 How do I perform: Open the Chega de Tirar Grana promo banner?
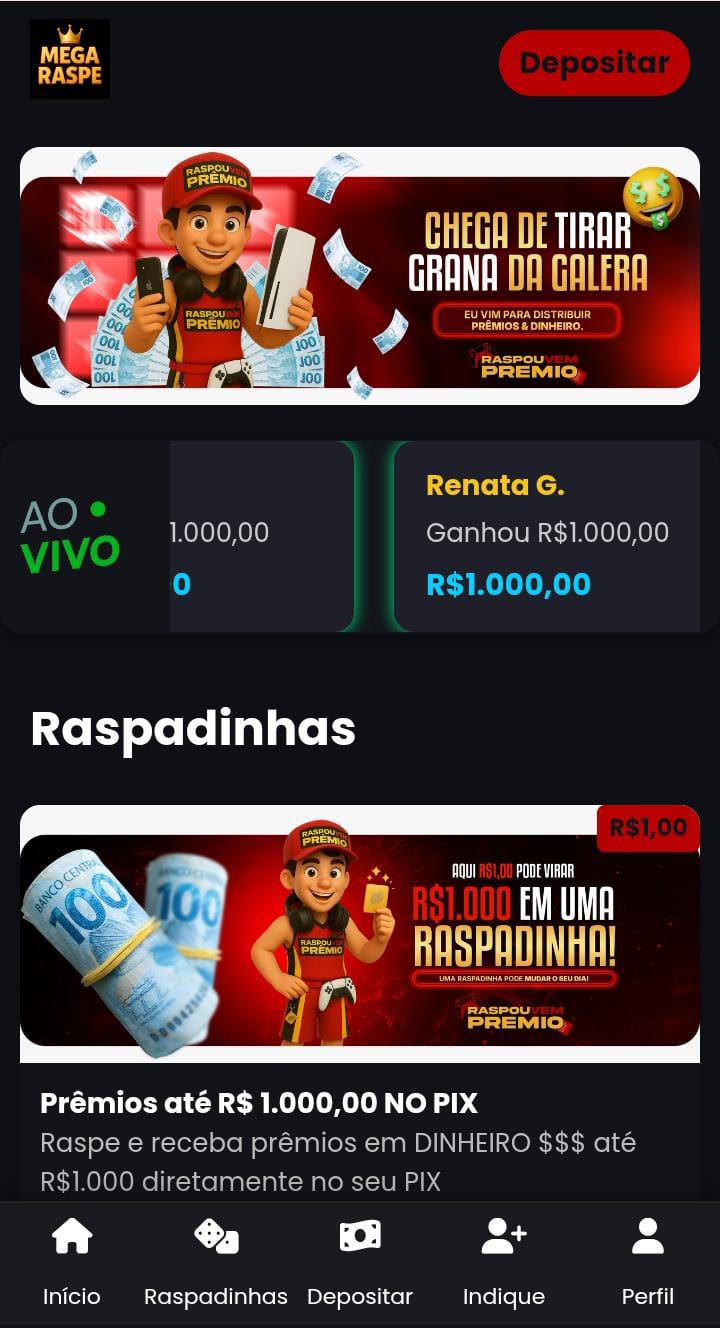tap(360, 276)
